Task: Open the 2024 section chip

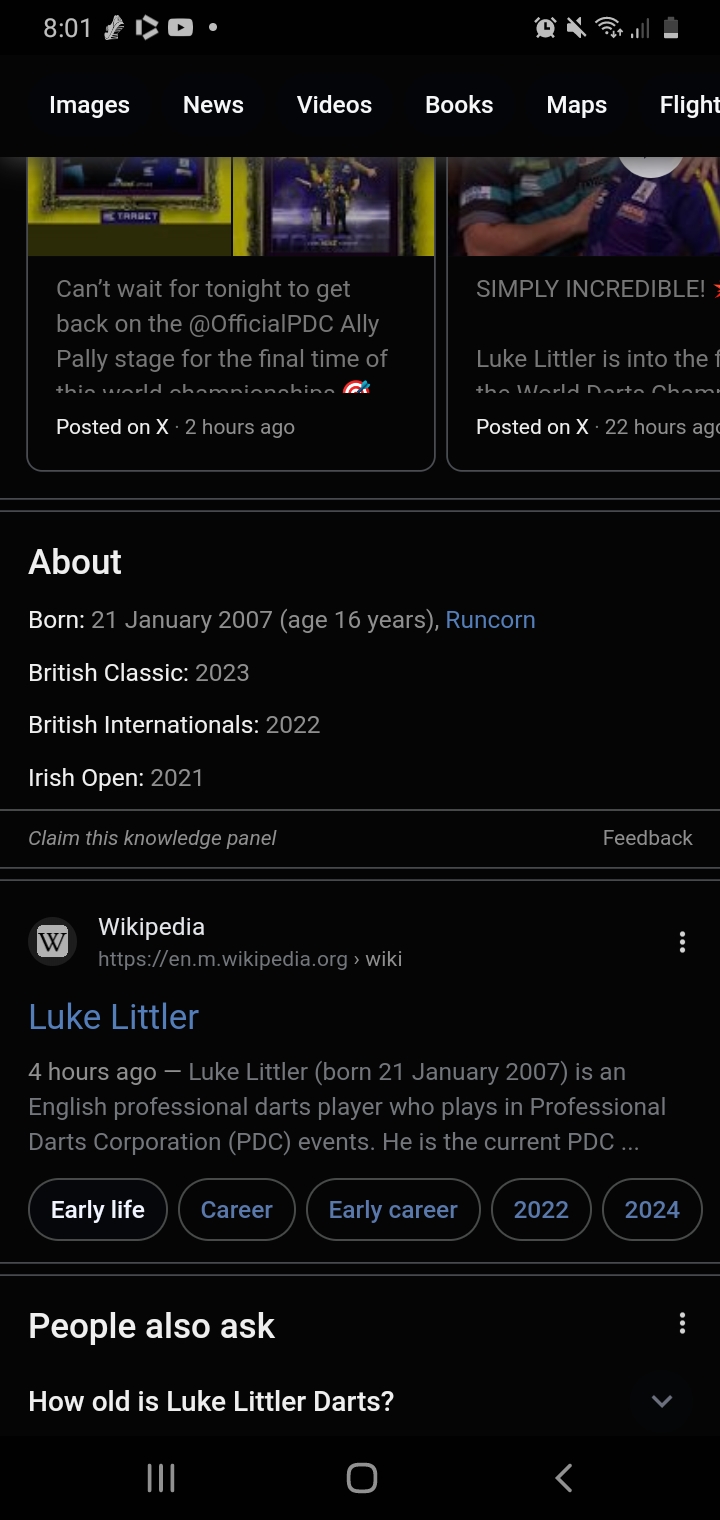Action: [x=652, y=1210]
